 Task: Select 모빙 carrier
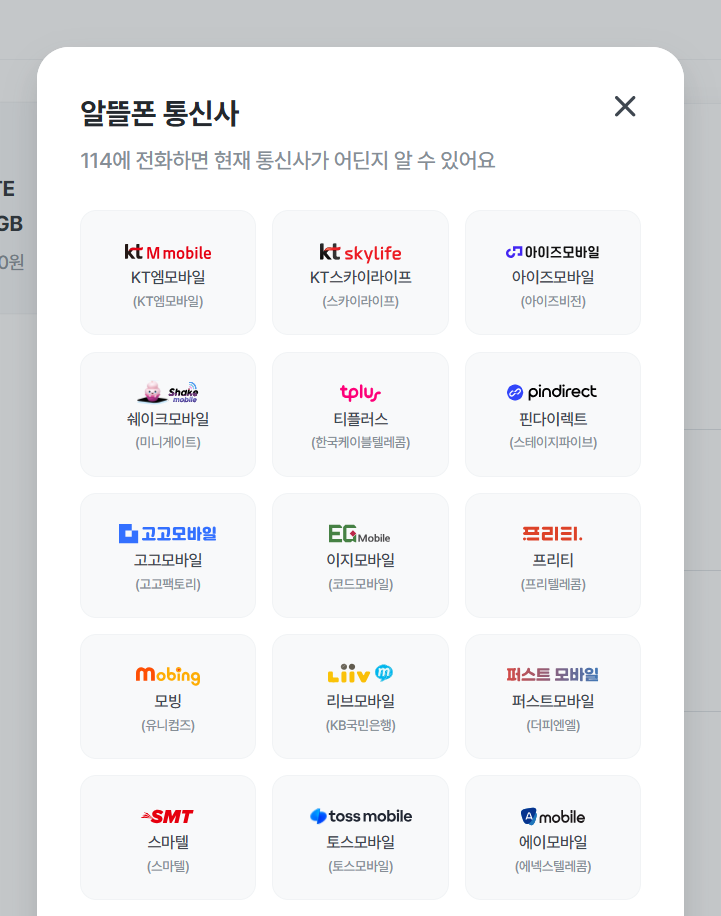click(168, 696)
